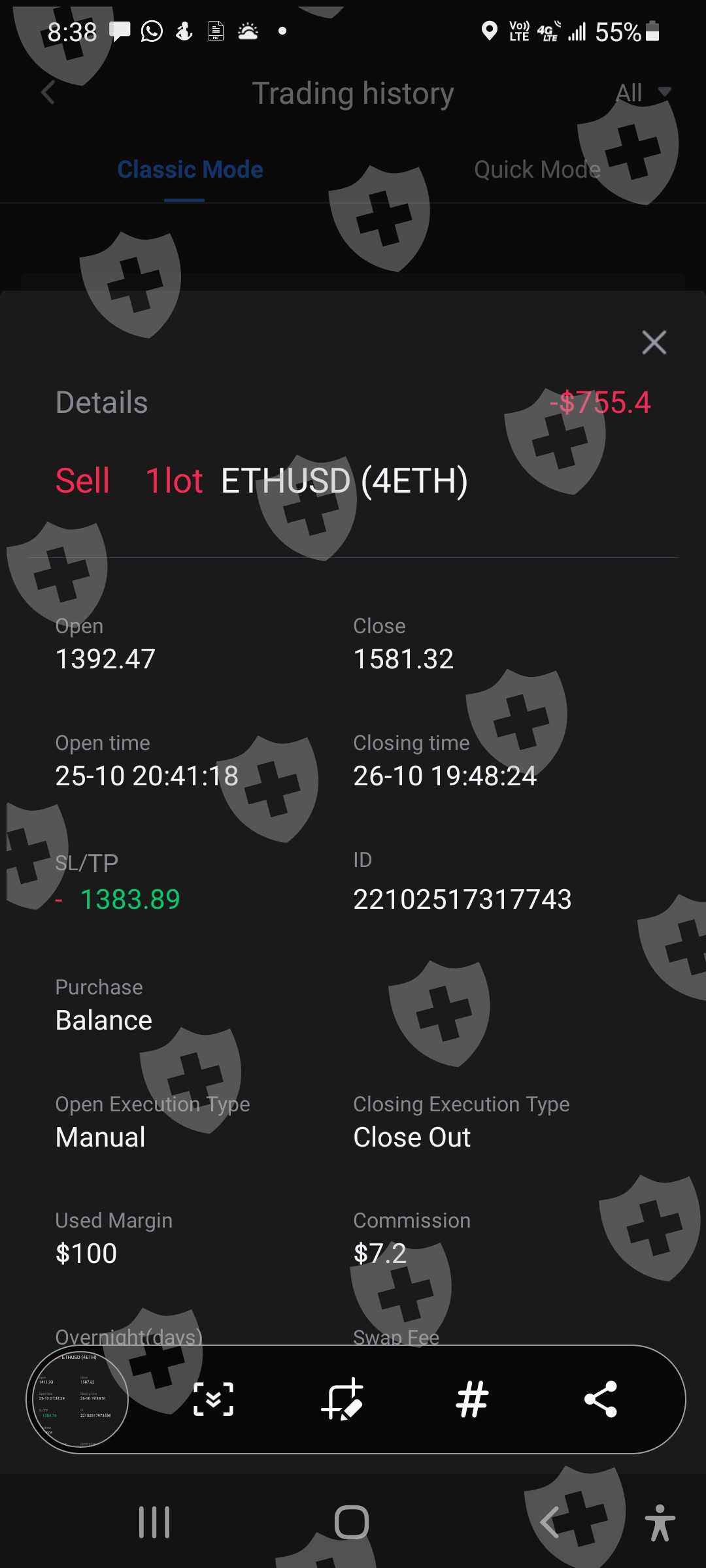706x1568 pixels.
Task: Close the trade details panel
Action: pyautogui.click(x=654, y=342)
